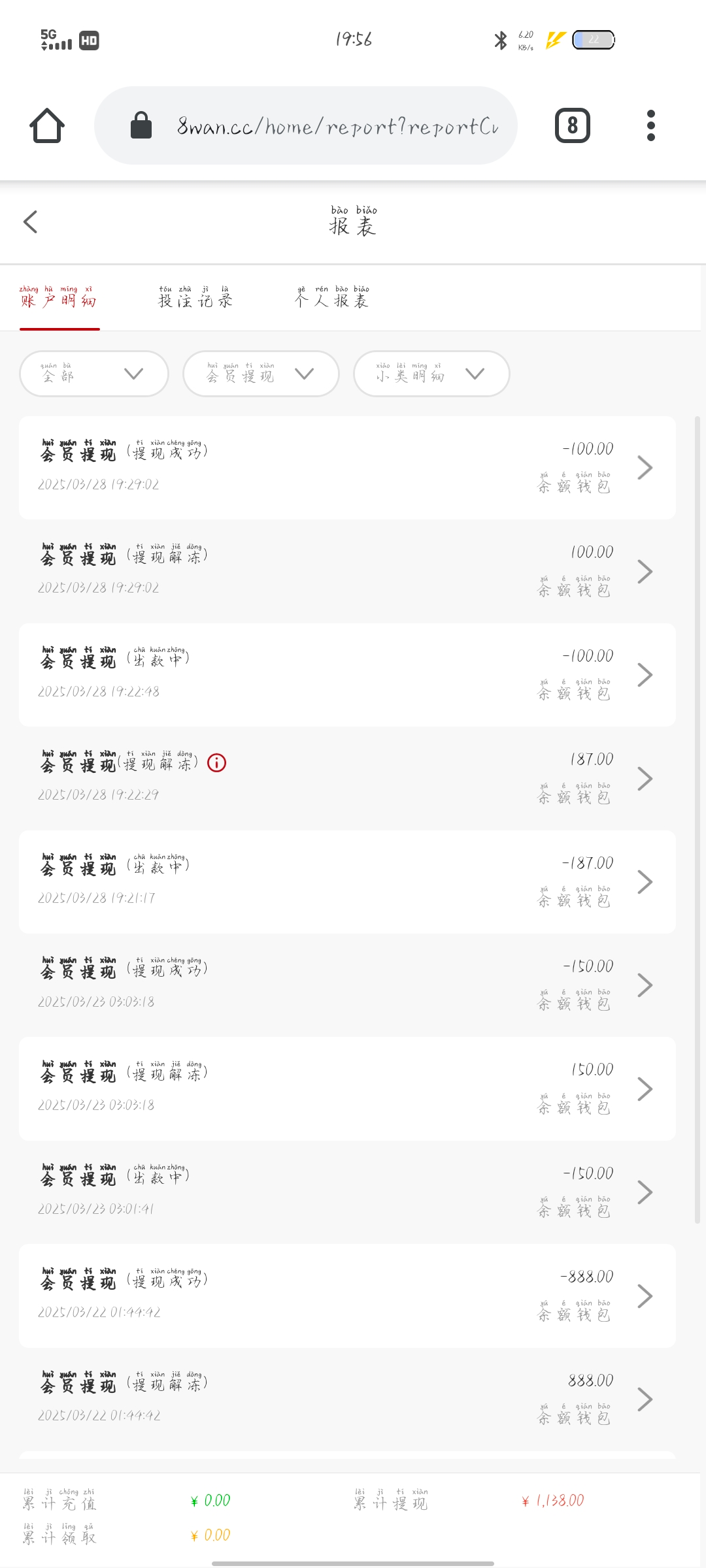Open the browser tab switcher showing 8
The height and width of the screenshot is (1568, 706).
coord(572,125)
